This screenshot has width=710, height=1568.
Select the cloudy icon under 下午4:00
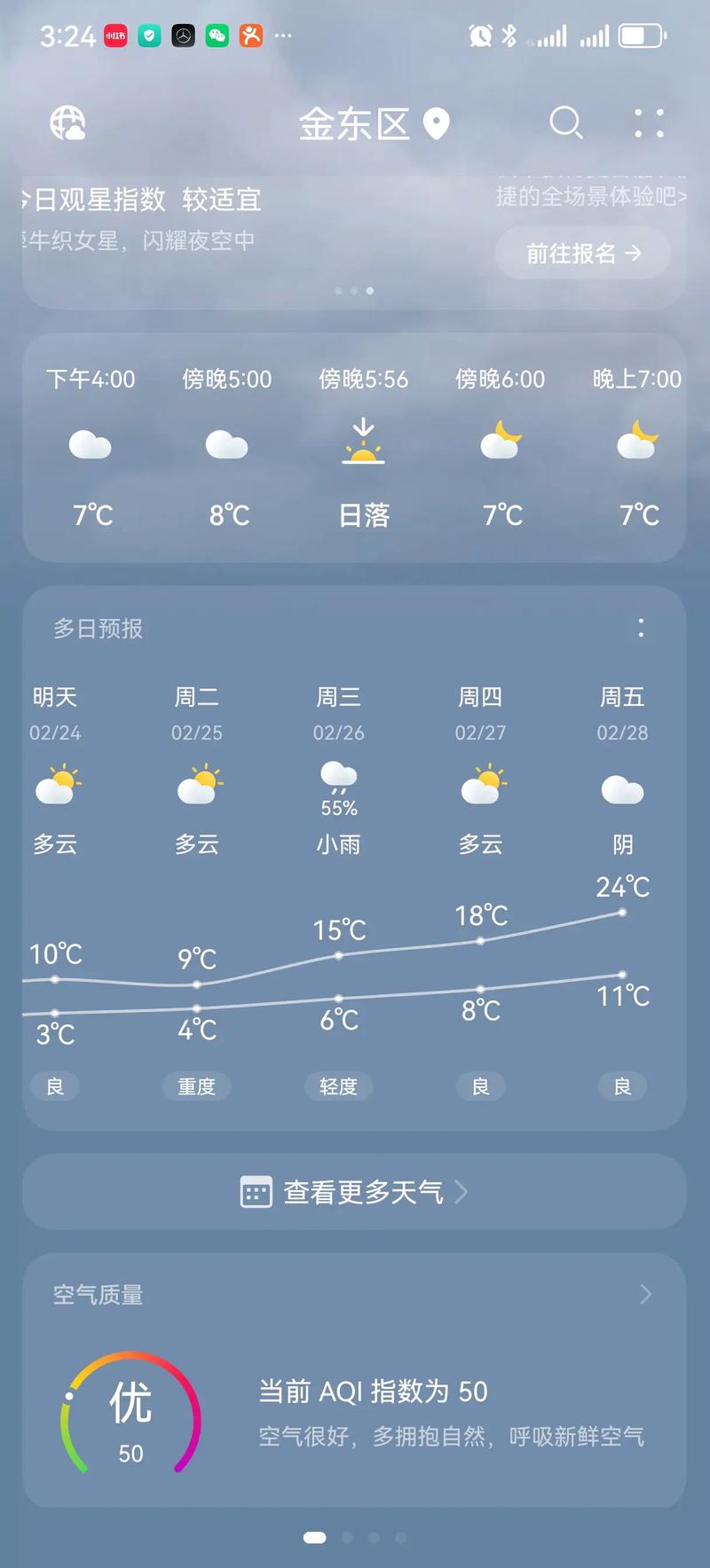click(90, 443)
